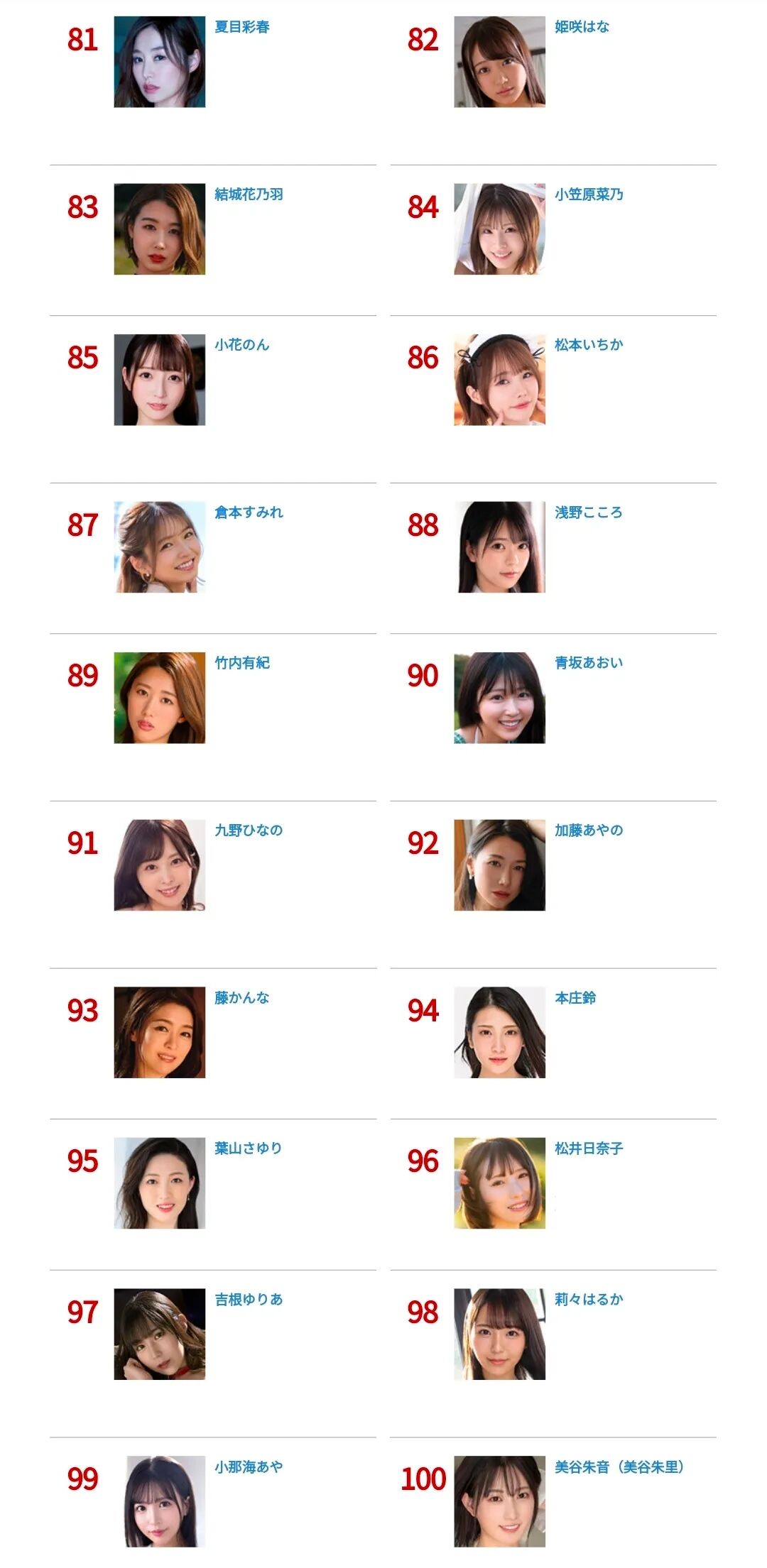The width and height of the screenshot is (767, 1568).
Task: Open the 竹内有紀 name link
Action: point(242,663)
